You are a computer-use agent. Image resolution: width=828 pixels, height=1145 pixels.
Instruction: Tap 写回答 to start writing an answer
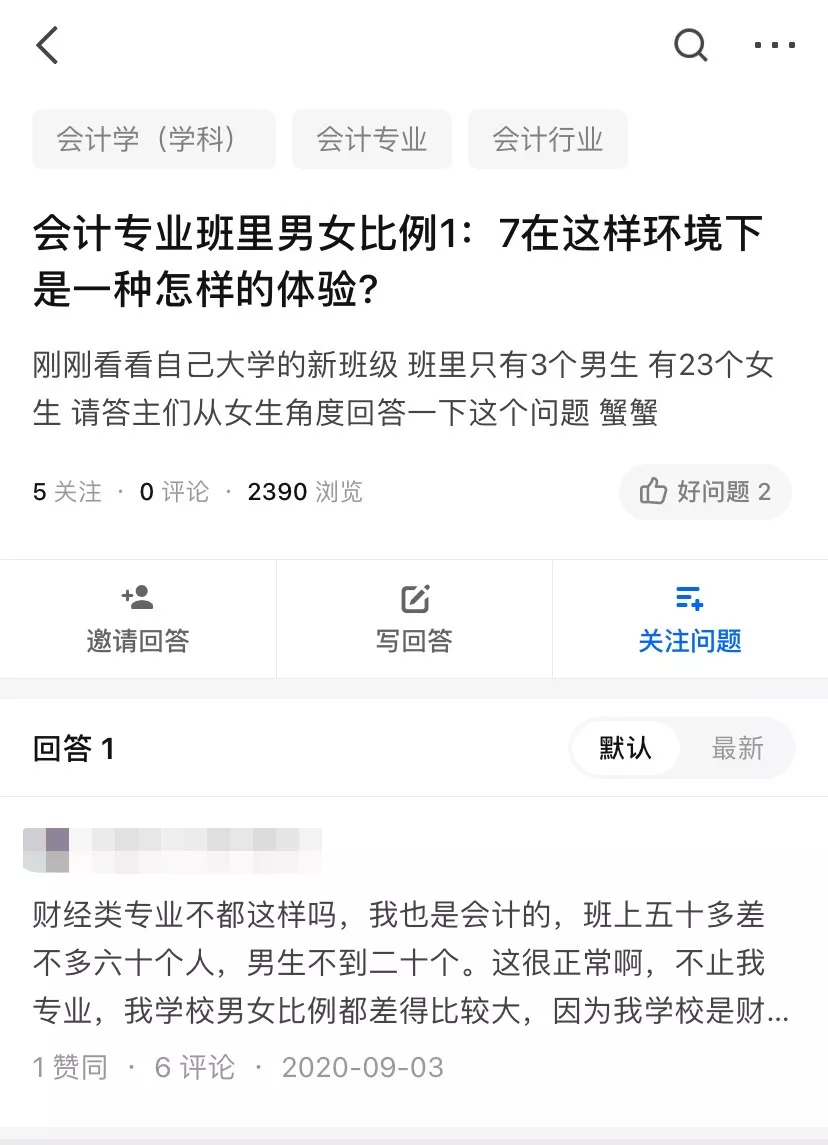click(413, 640)
